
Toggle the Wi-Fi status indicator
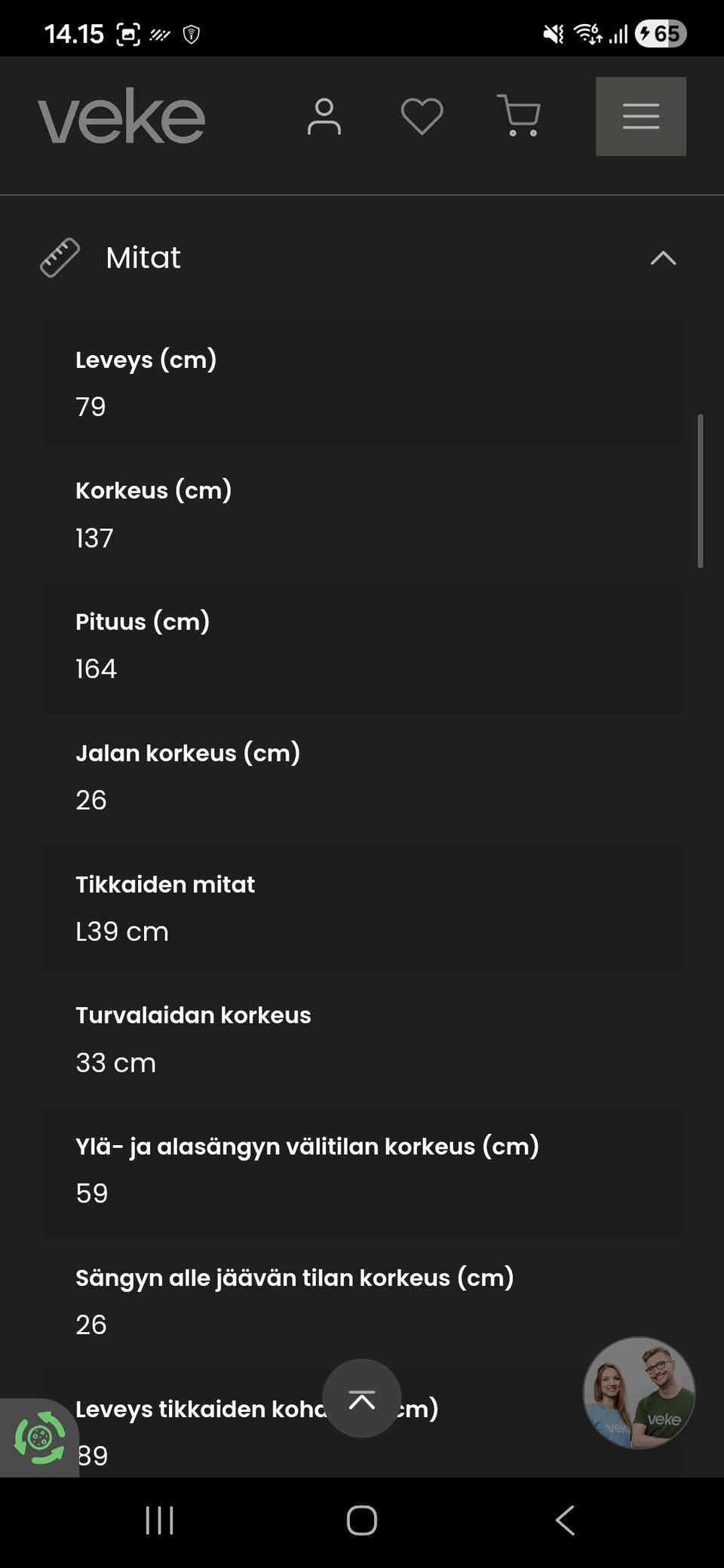tap(587, 33)
